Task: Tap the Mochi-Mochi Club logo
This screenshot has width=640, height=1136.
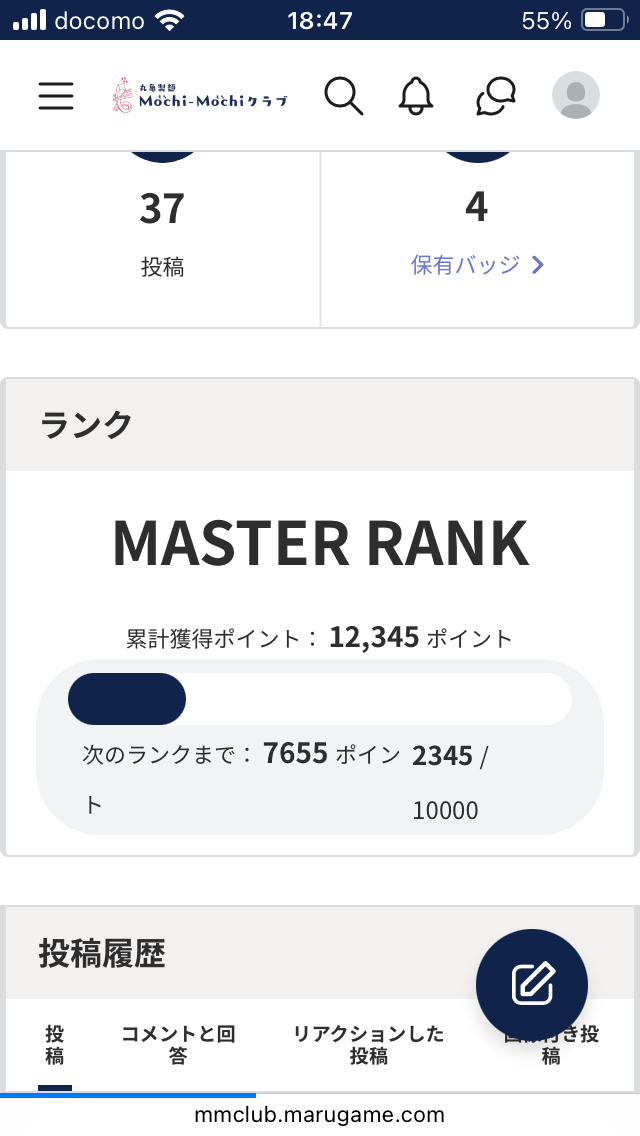Action: click(x=200, y=96)
